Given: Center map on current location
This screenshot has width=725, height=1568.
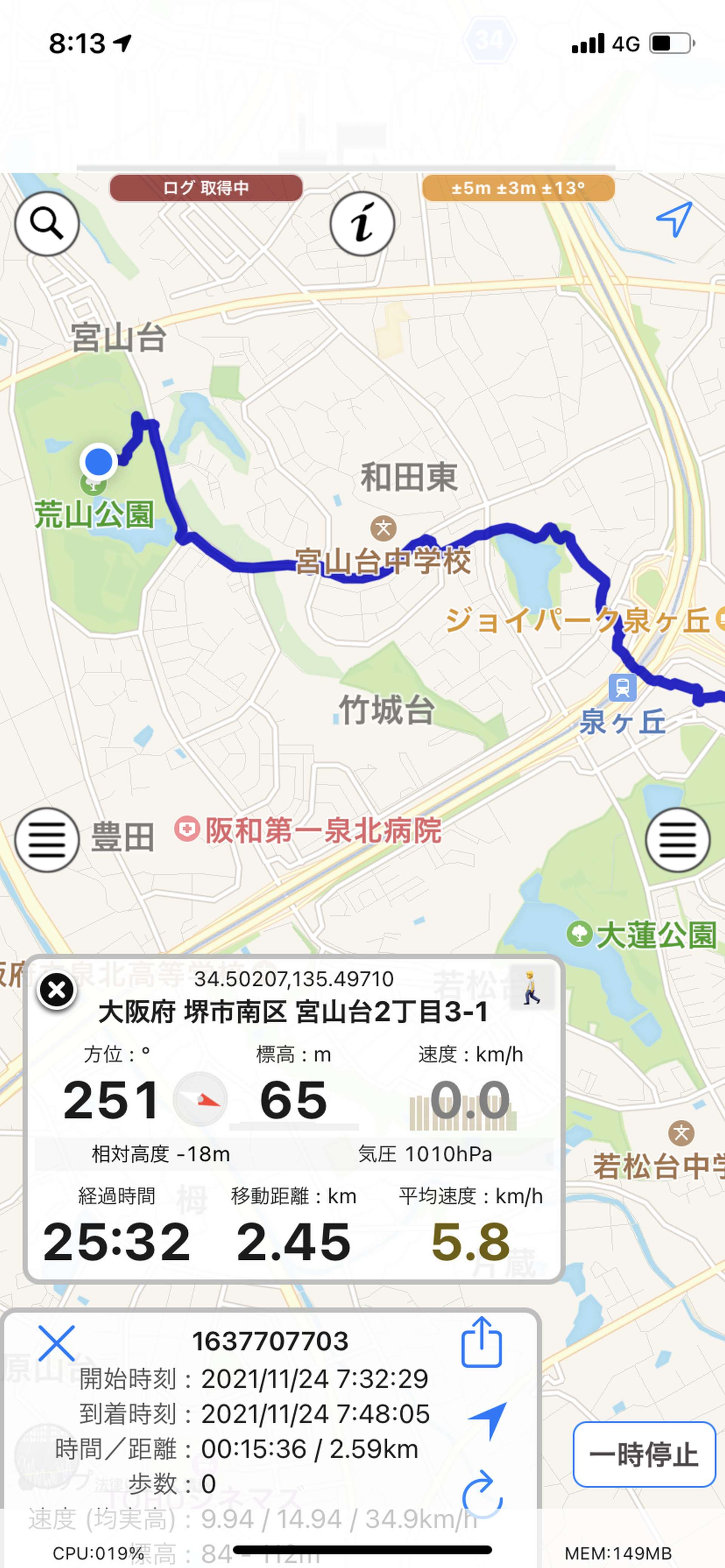Looking at the screenshot, I should click(x=674, y=219).
